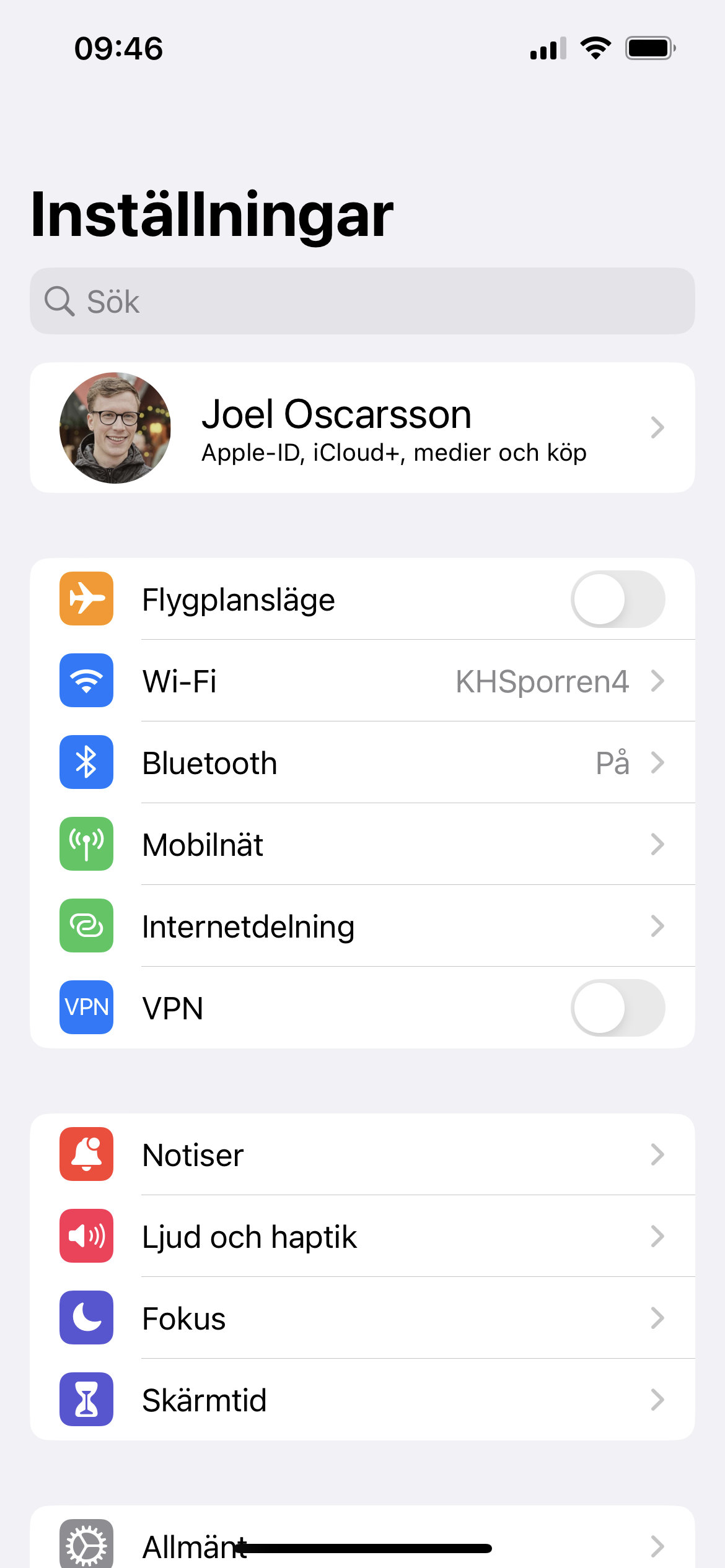Open Bluetooth settings
This screenshot has height=1568, width=725.
[362, 763]
